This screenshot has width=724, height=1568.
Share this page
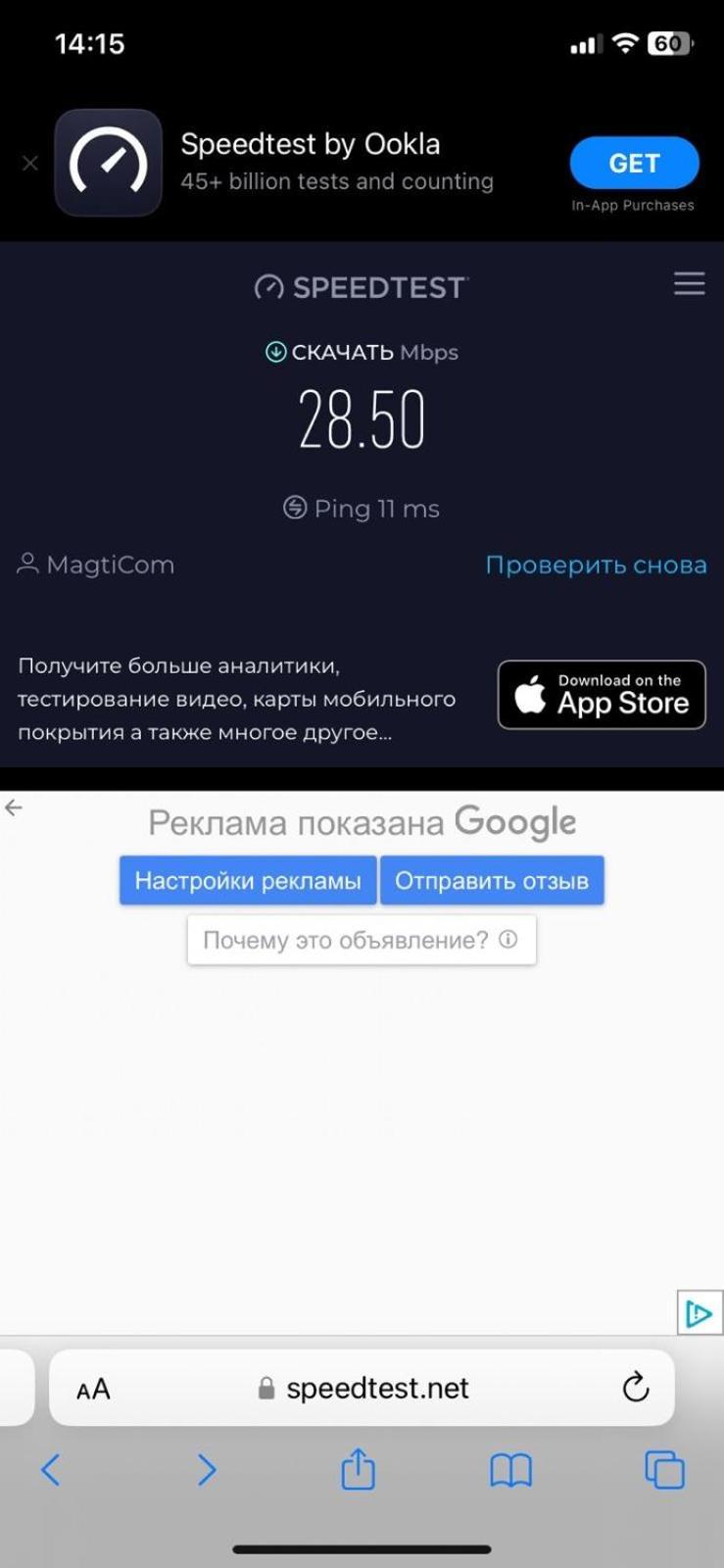point(358,1469)
